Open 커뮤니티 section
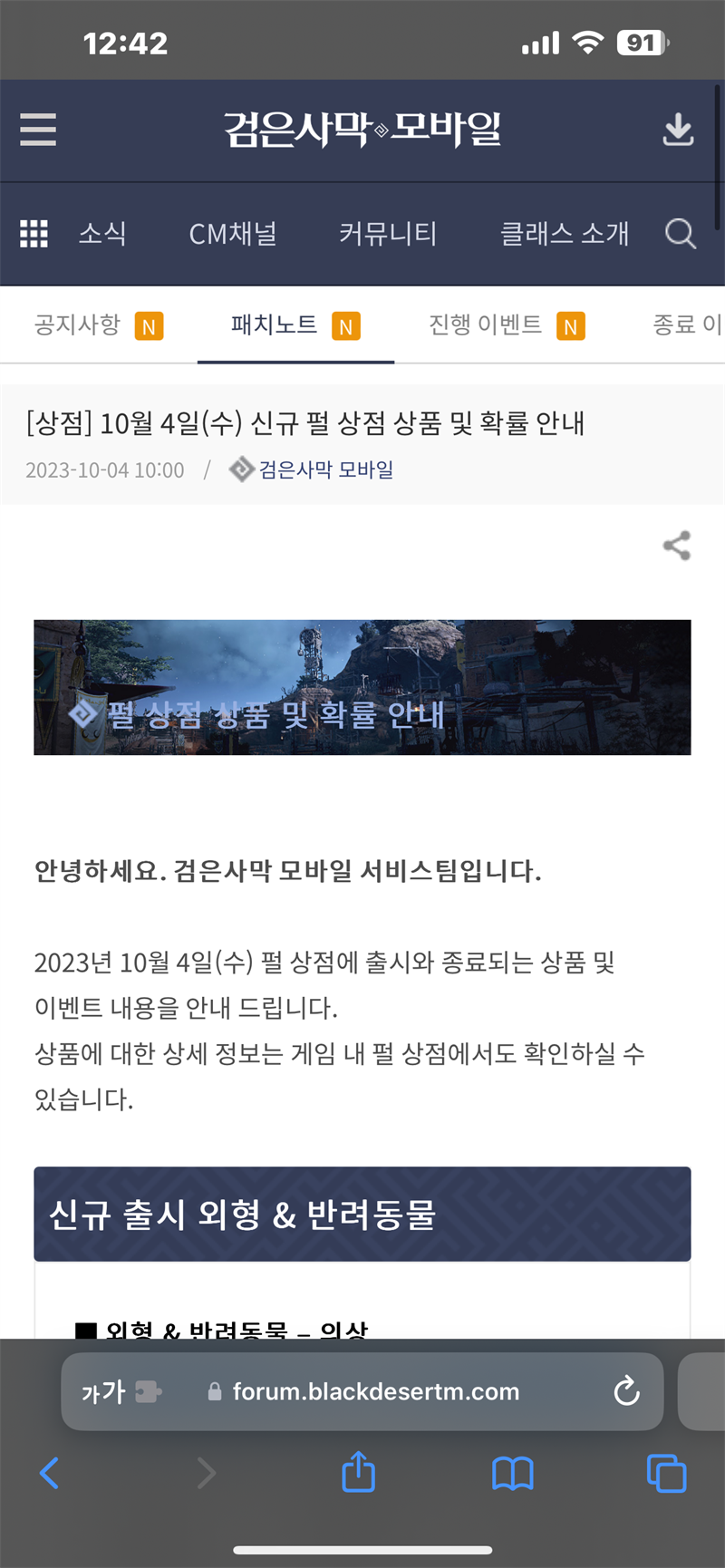The image size is (725, 1568). tap(388, 234)
